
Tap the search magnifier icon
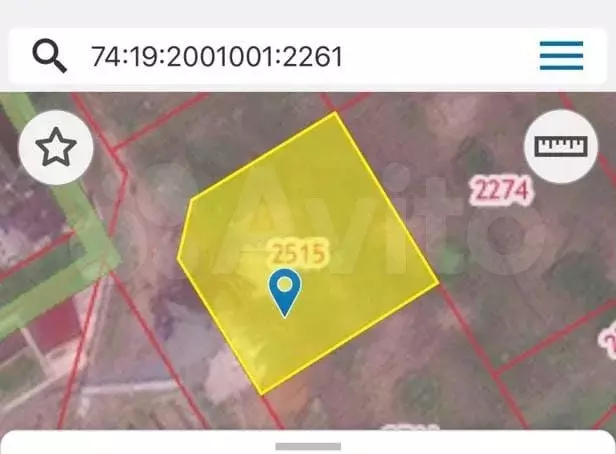(49, 56)
